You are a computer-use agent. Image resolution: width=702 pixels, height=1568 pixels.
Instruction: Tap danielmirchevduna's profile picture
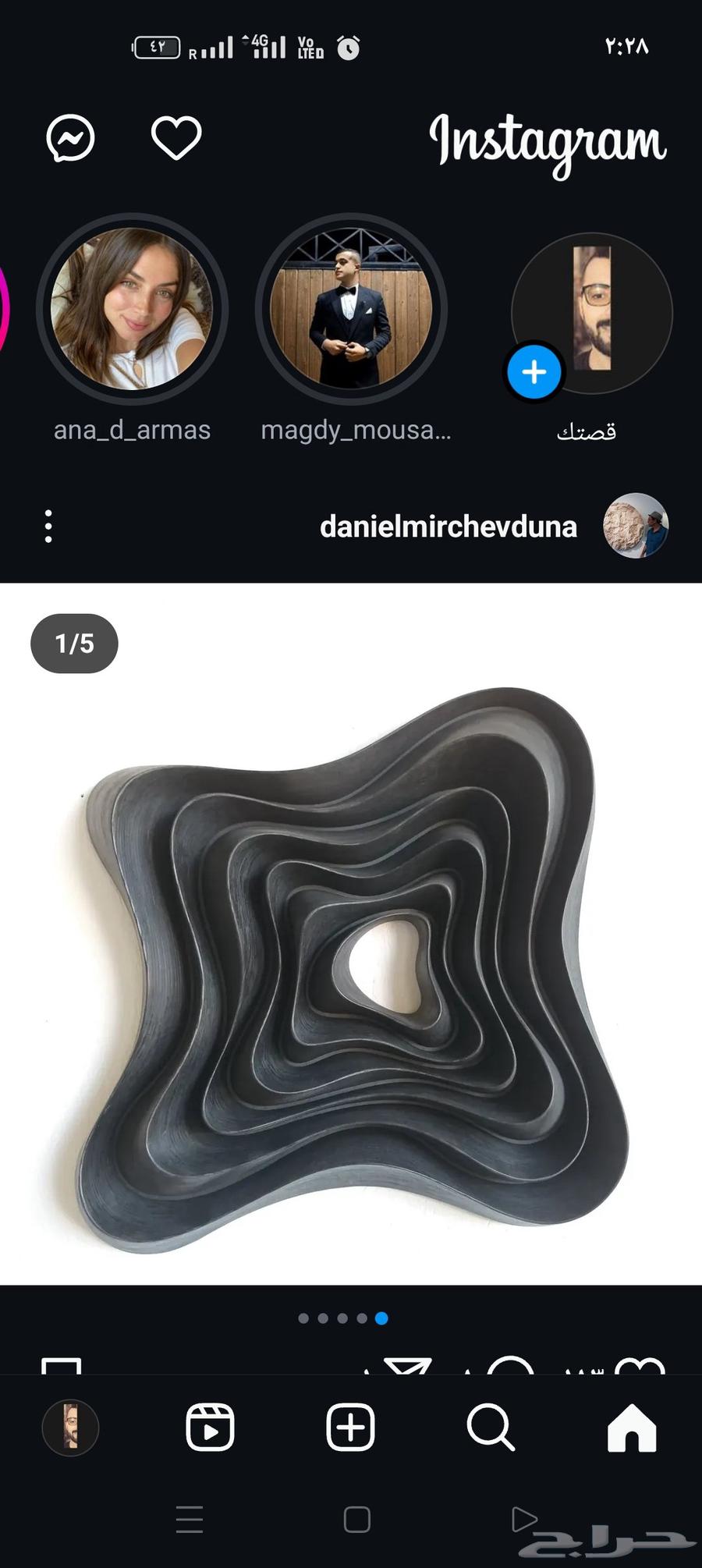(636, 525)
